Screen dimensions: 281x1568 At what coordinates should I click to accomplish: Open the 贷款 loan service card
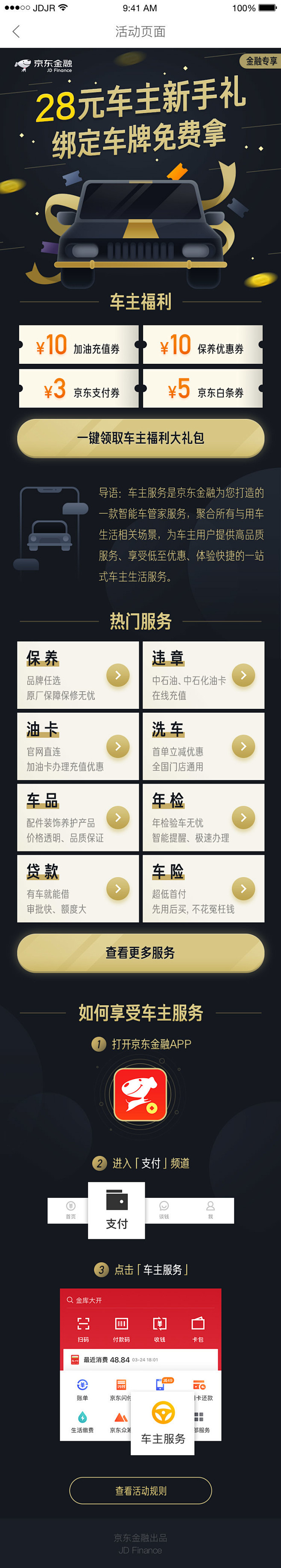tap(78, 889)
